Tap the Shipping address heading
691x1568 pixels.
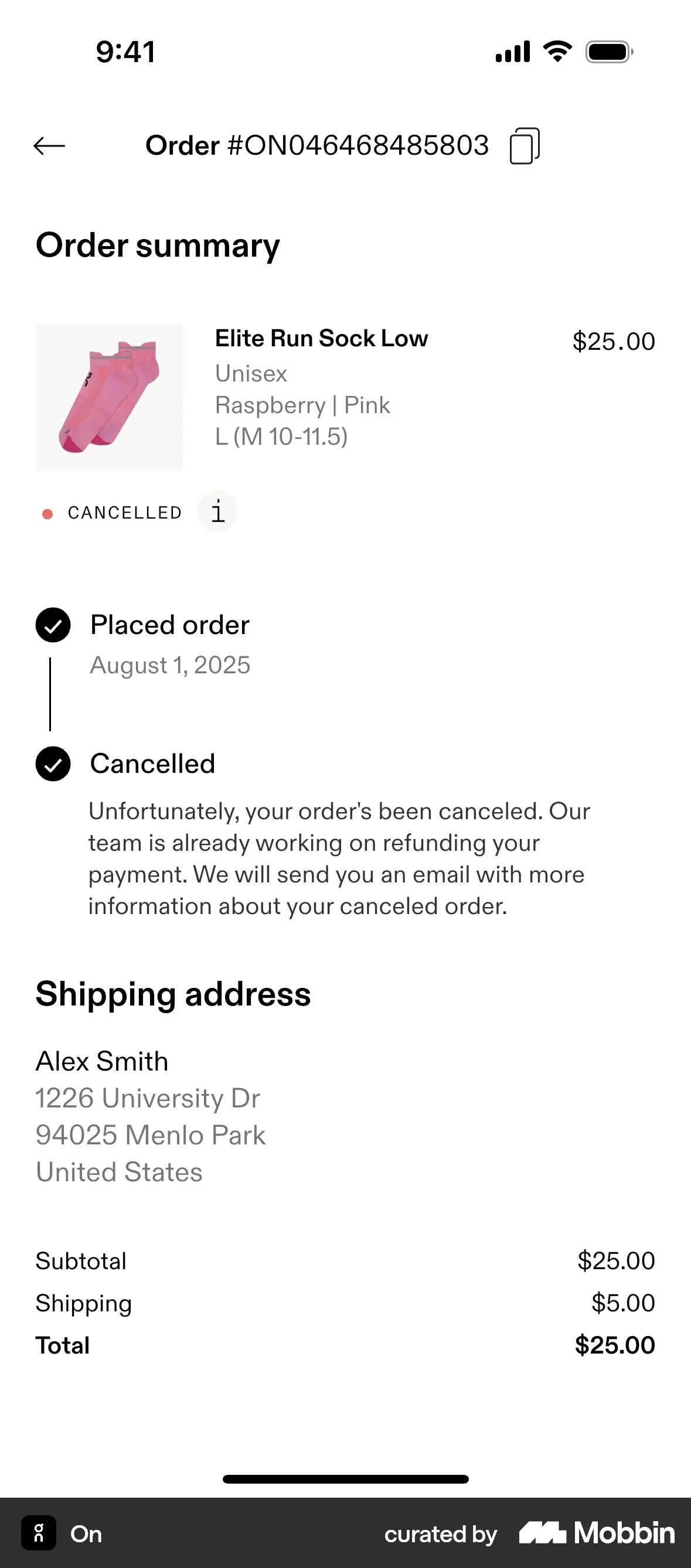[x=173, y=994]
